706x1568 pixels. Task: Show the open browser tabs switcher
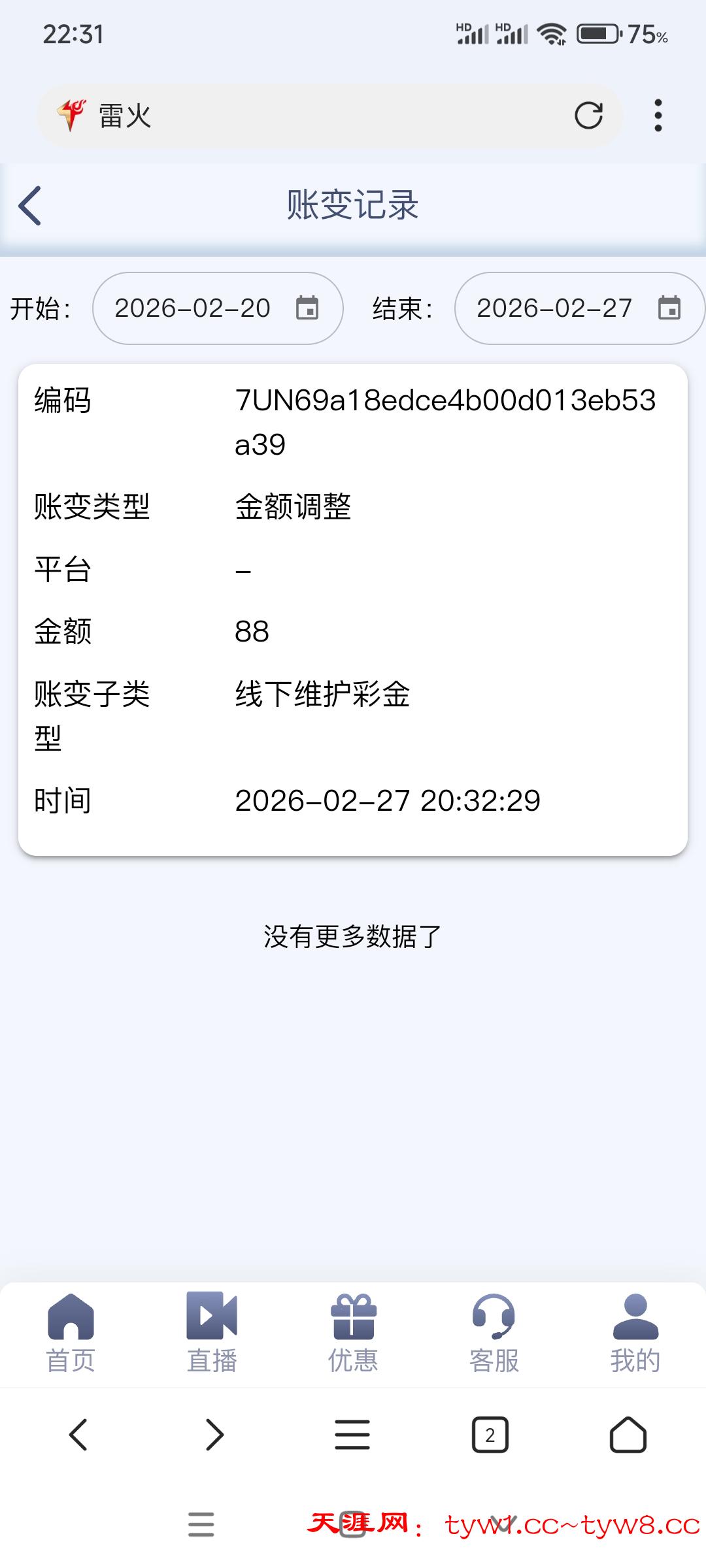pyautogui.click(x=490, y=1435)
